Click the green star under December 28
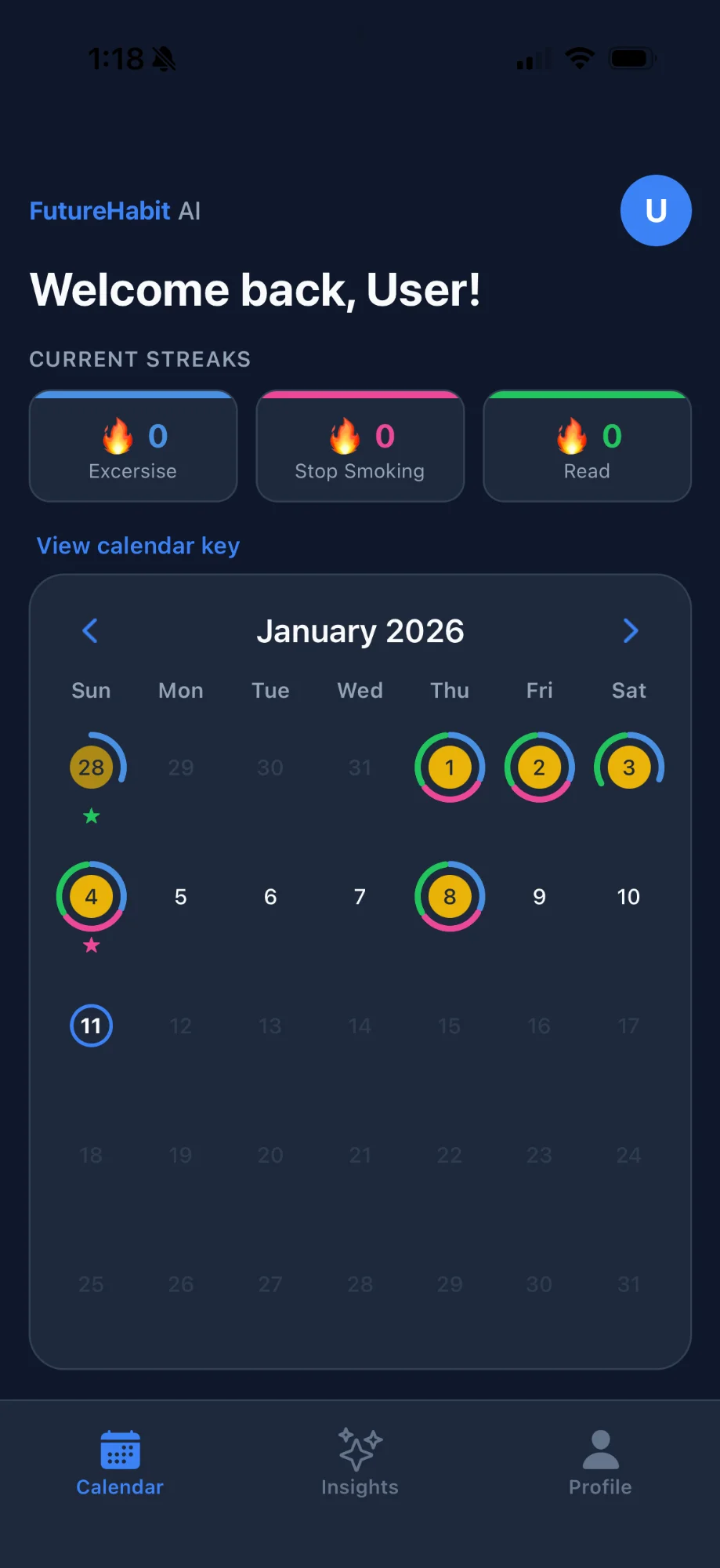720x1568 pixels. pyautogui.click(x=91, y=817)
